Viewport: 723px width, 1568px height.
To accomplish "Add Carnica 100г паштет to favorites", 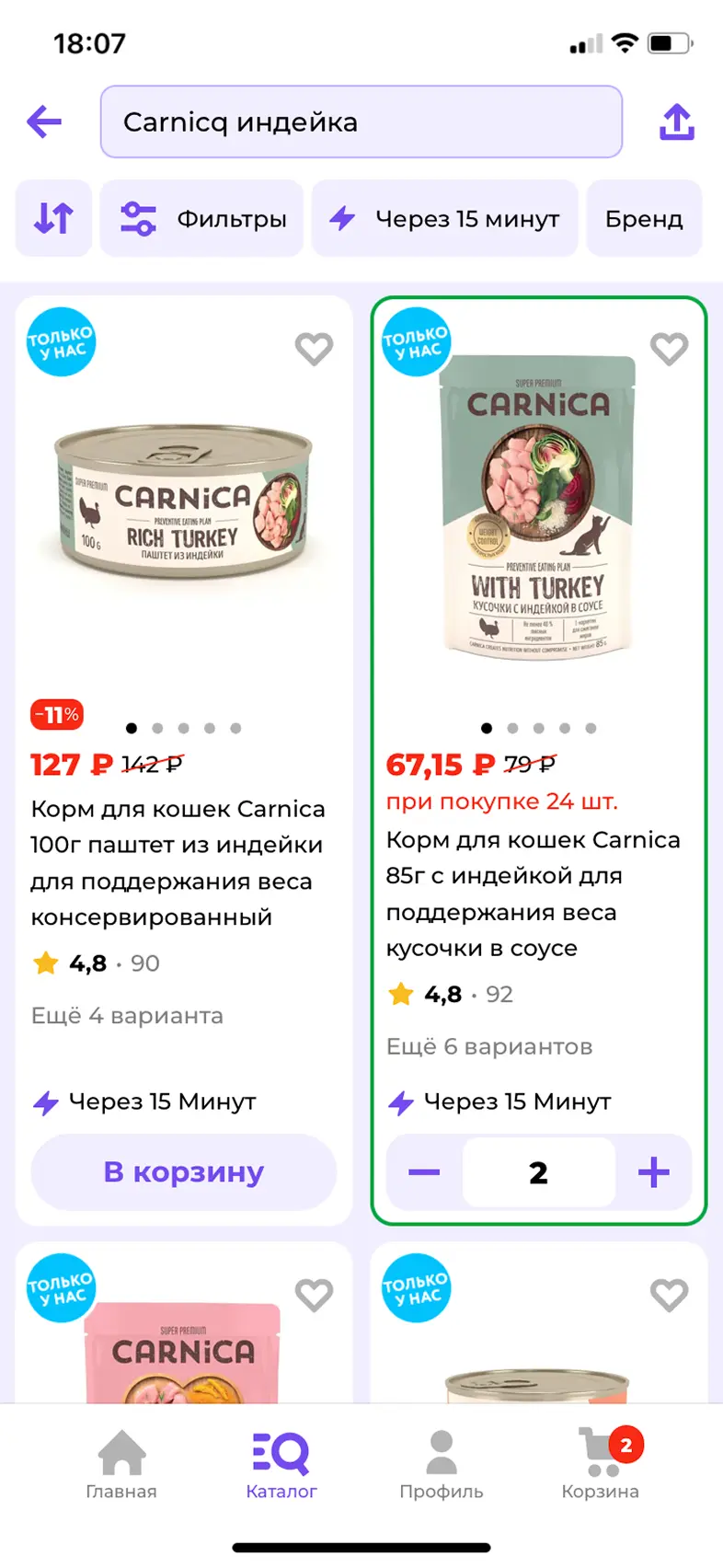I will click(x=314, y=349).
